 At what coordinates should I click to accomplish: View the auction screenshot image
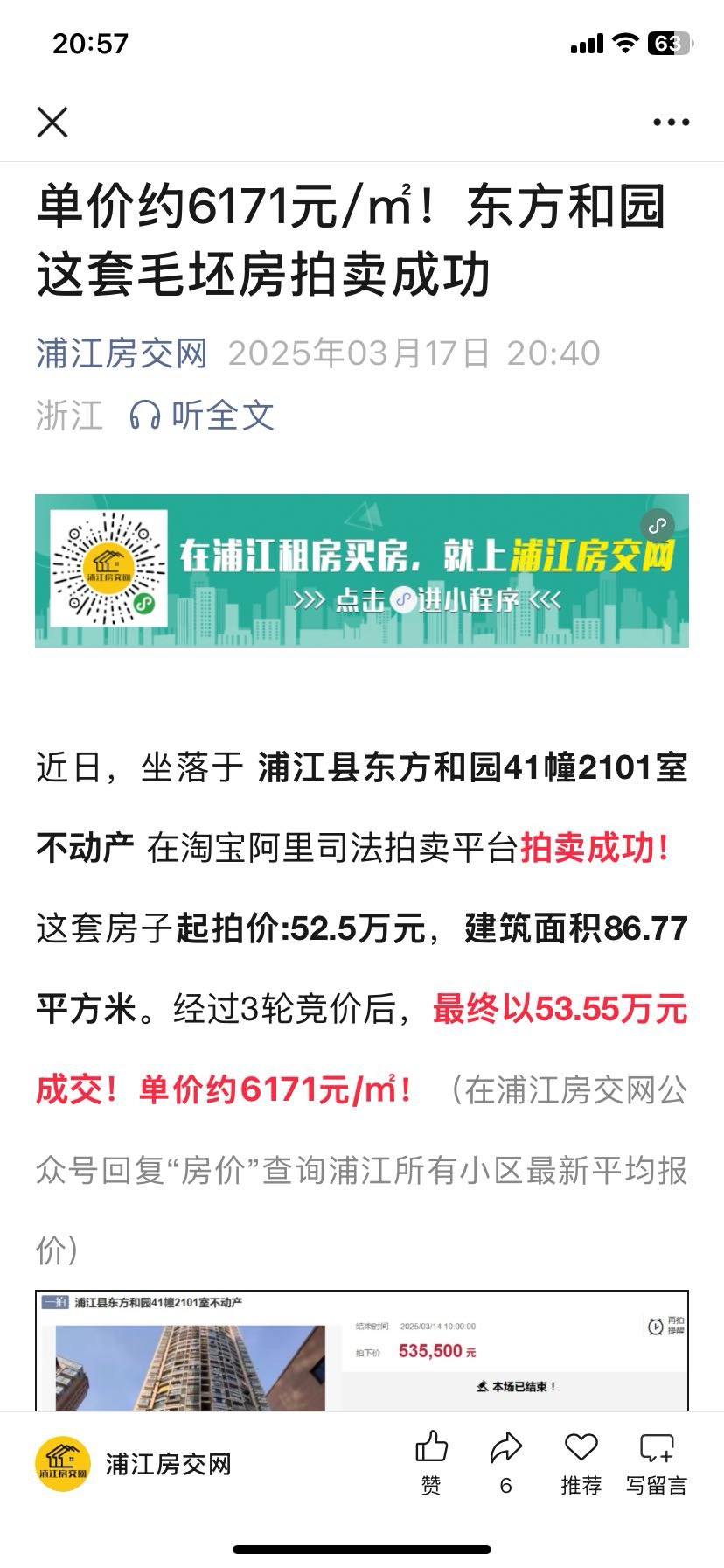(361, 1351)
